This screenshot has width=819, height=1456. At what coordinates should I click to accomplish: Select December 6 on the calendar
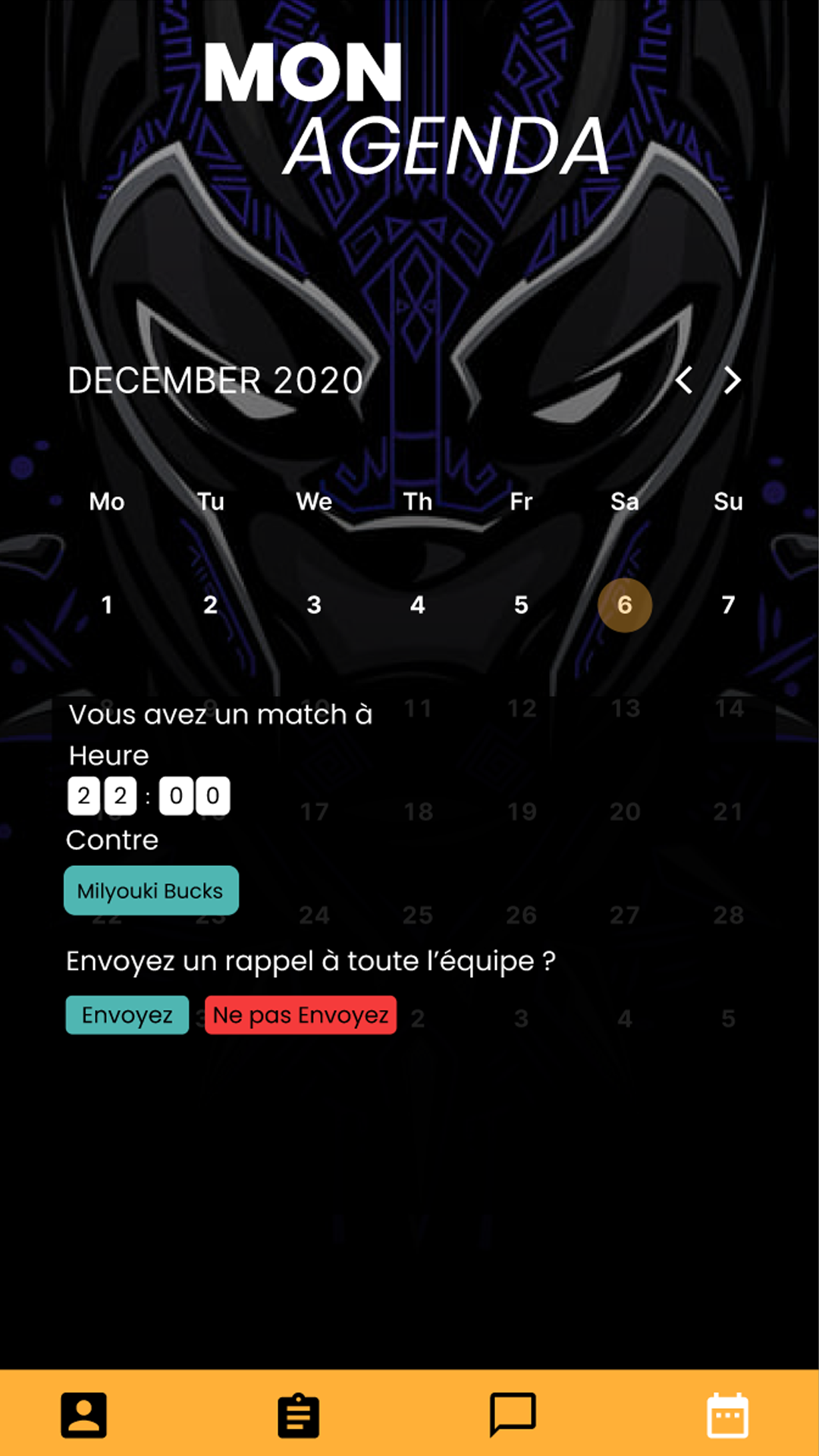click(625, 605)
